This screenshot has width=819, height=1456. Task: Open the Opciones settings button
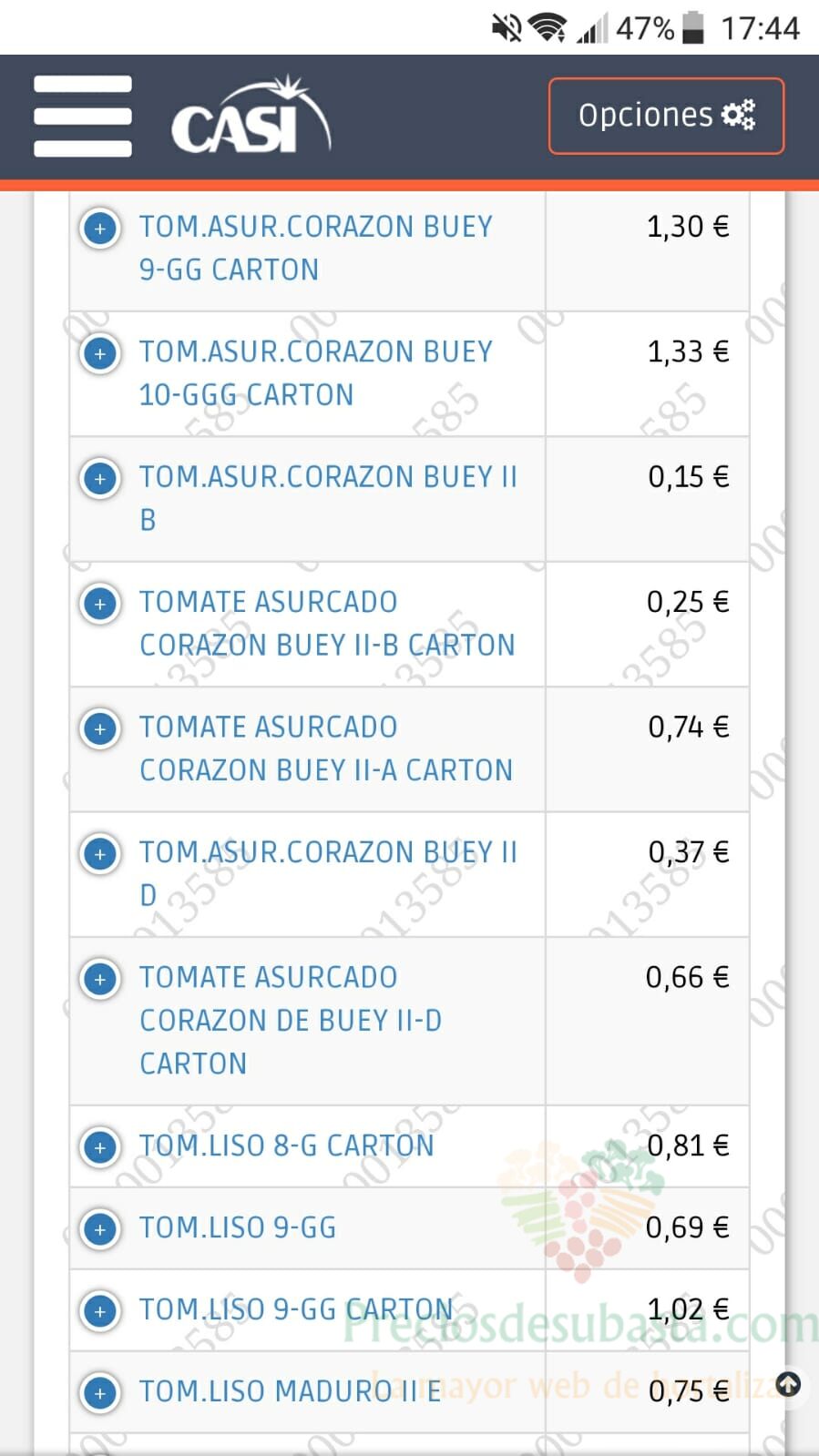point(666,116)
